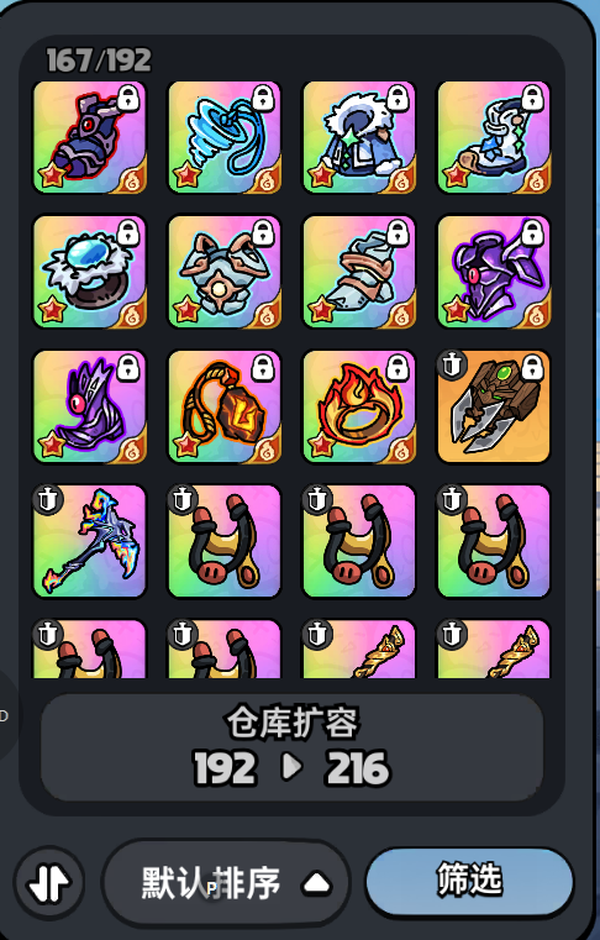Select the blue gem furry ring item

pyautogui.click(x=90, y=272)
